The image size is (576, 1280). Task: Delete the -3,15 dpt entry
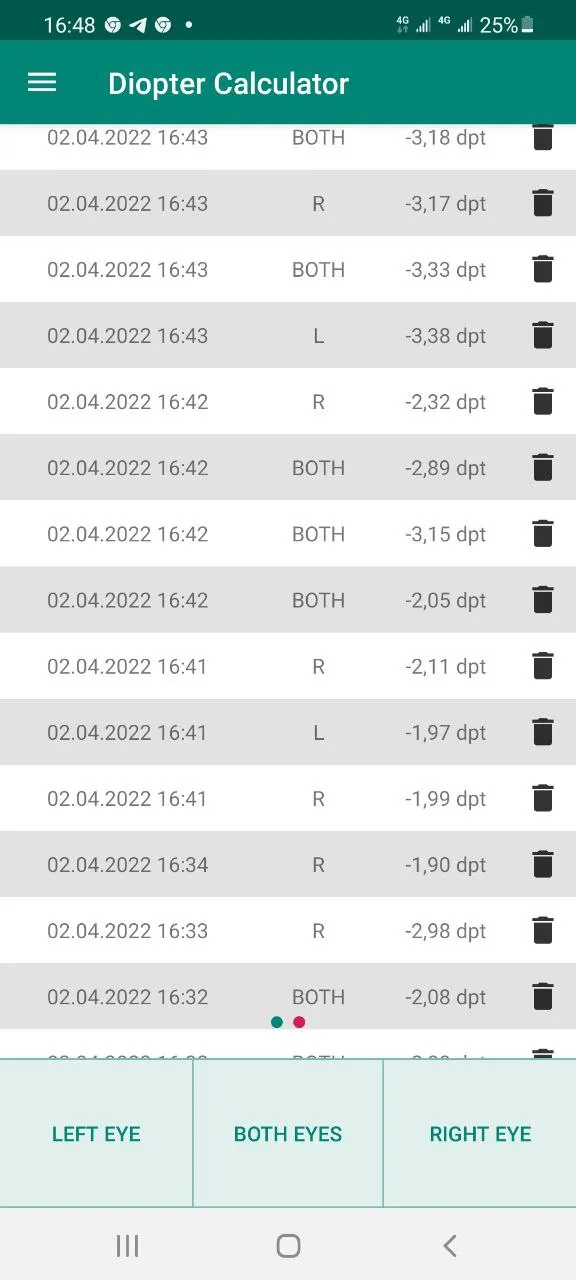[x=542, y=533]
